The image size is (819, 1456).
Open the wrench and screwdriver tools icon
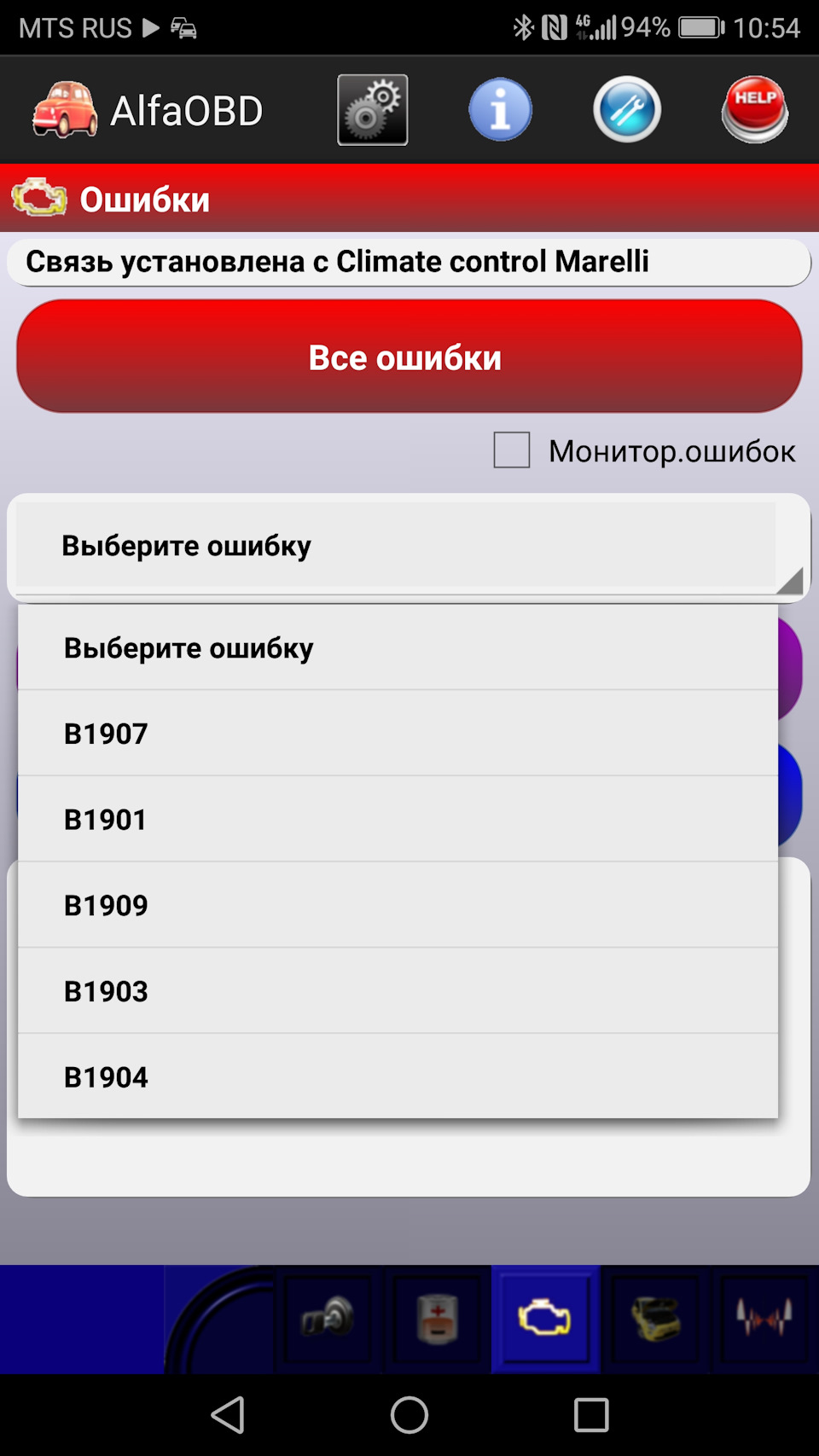coord(627,110)
